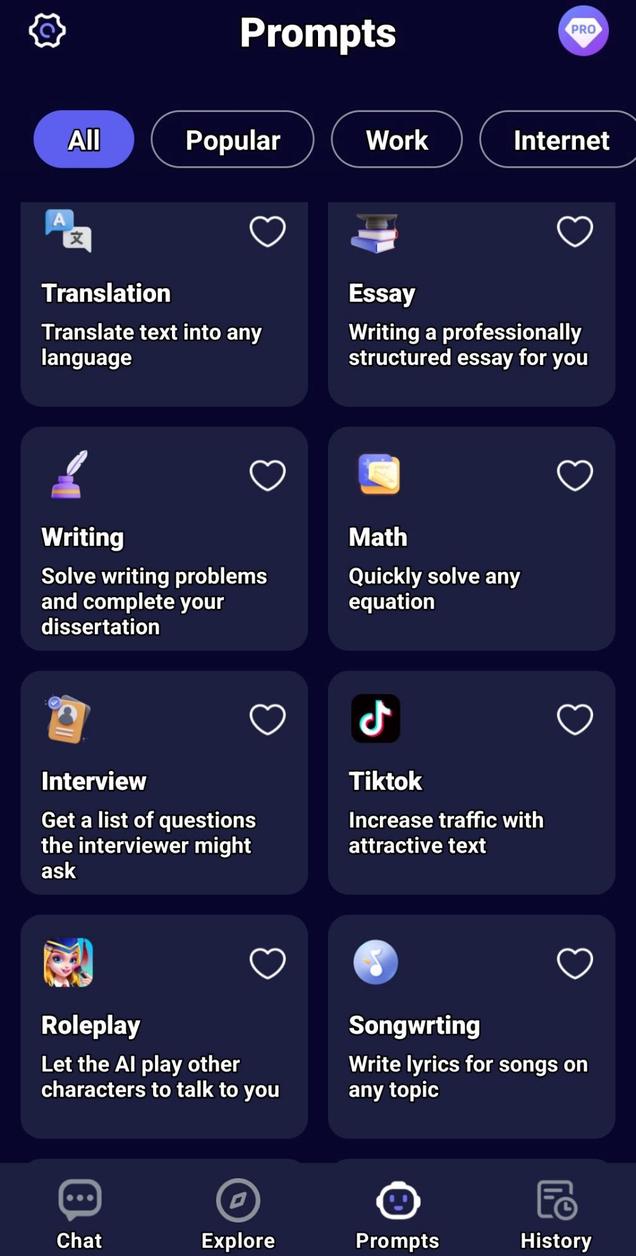Open the PRO upgrade badge

pyautogui.click(x=583, y=30)
